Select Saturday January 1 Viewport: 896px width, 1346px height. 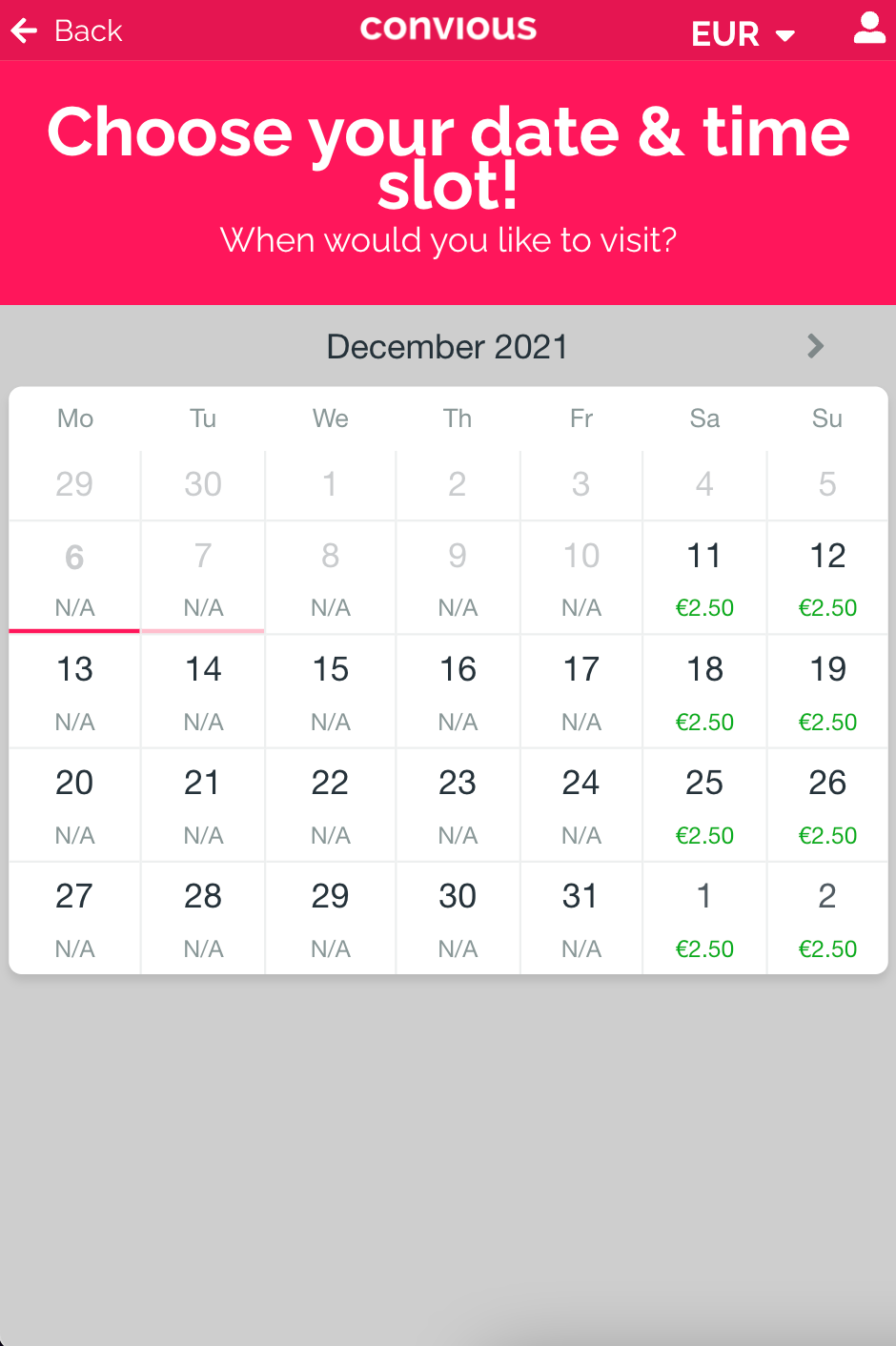point(704,918)
